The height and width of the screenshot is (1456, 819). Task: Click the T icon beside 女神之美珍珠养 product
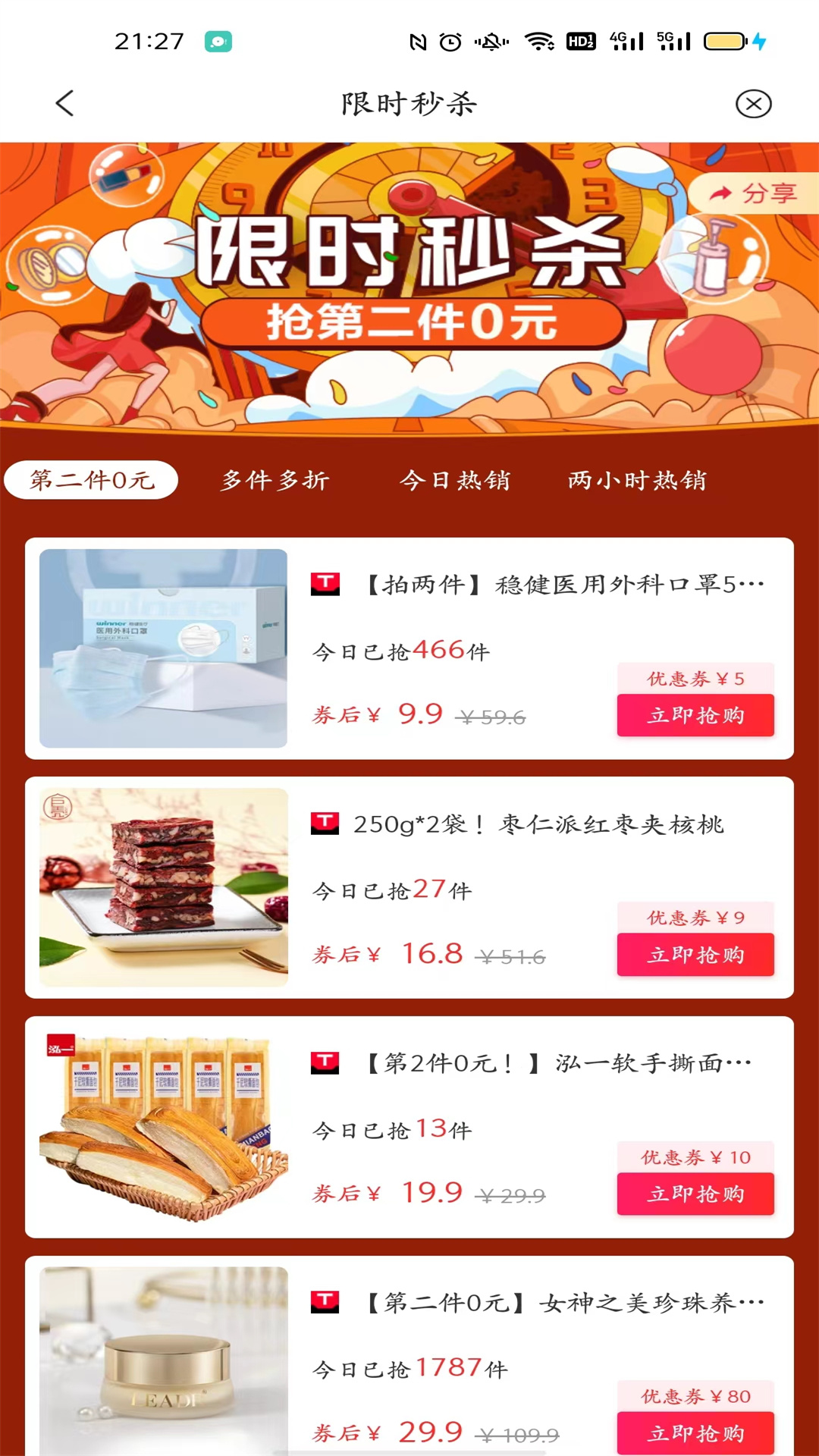tap(325, 1300)
